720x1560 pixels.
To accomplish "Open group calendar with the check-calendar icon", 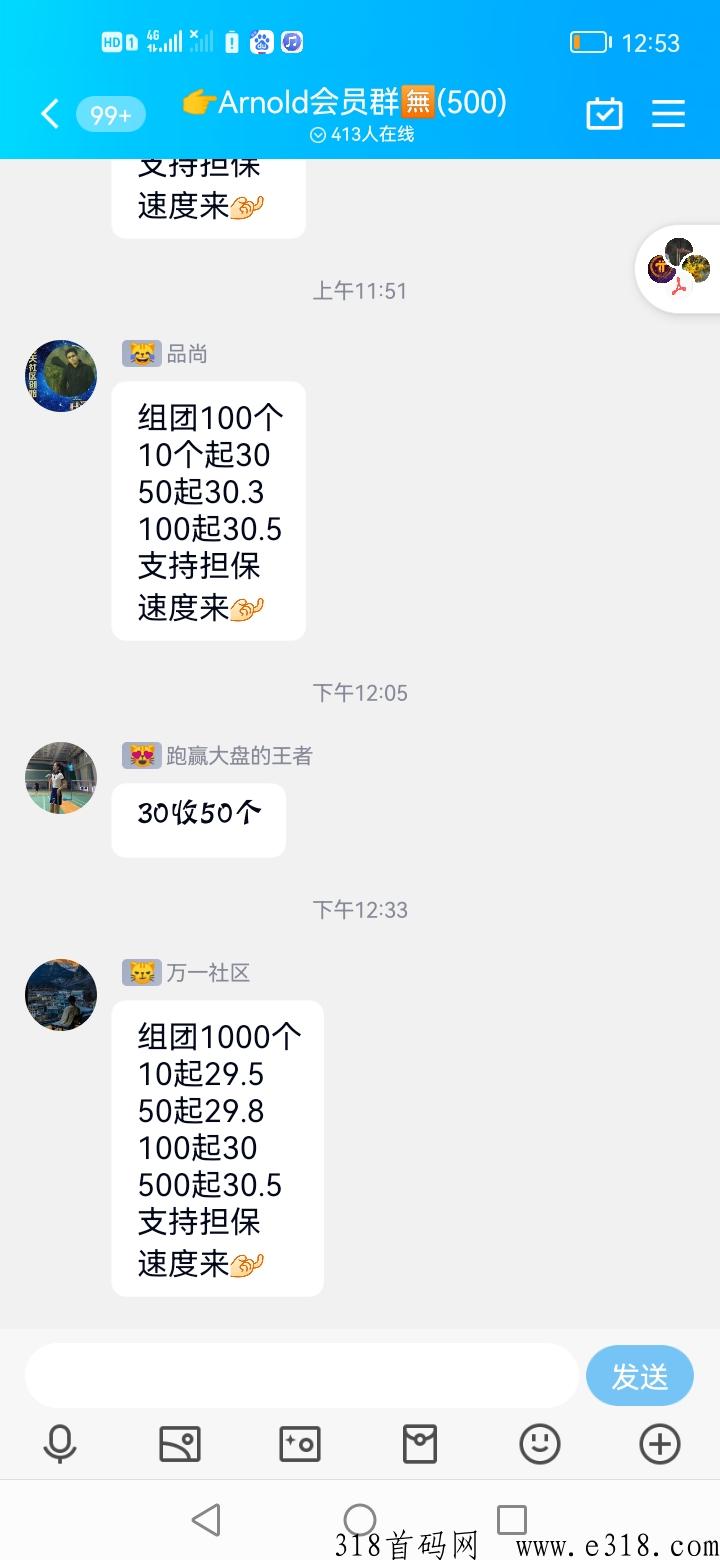I will point(604,114).
